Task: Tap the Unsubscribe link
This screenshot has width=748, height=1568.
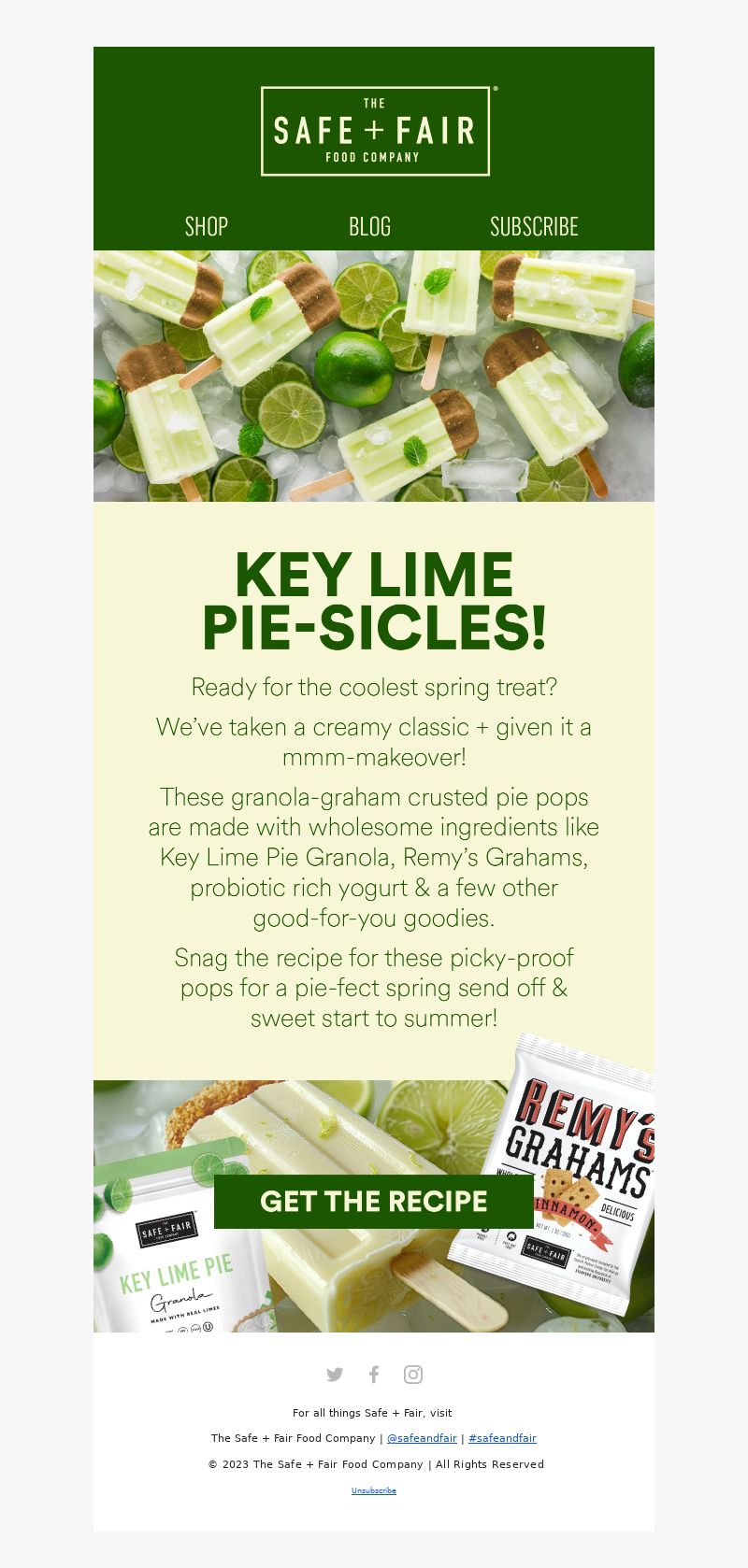Action: click(373, 1490)
